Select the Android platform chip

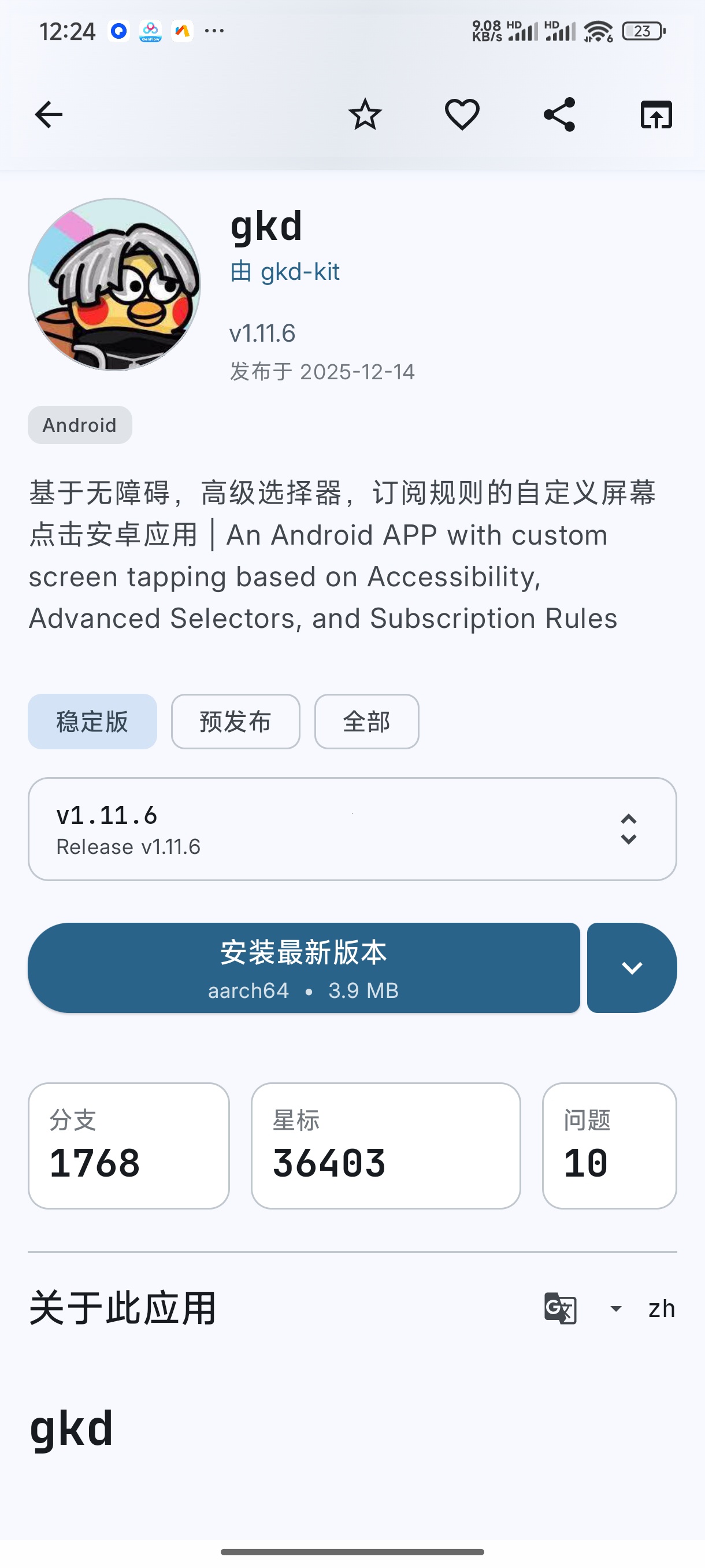click(79, 424)
